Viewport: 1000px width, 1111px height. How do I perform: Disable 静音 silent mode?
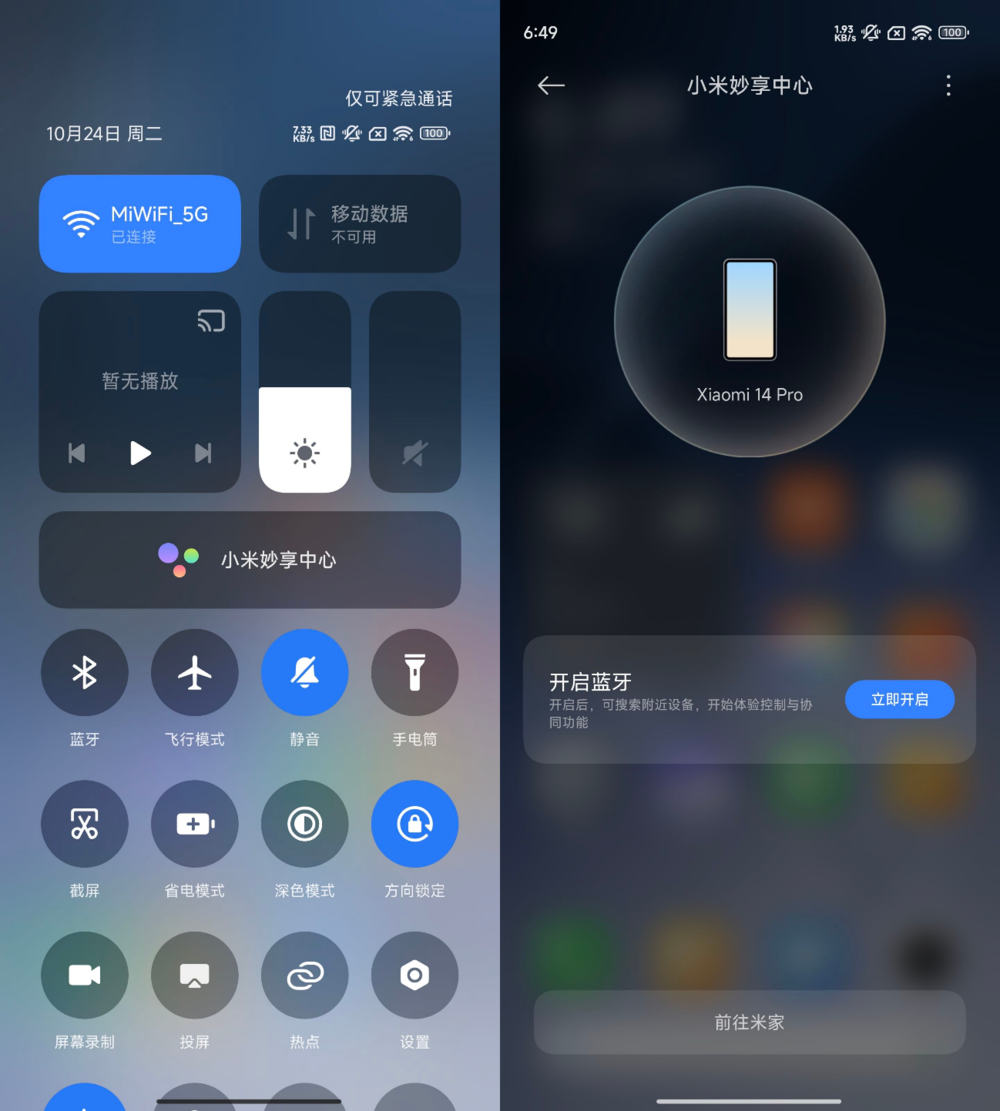click(x=305, y=673)
